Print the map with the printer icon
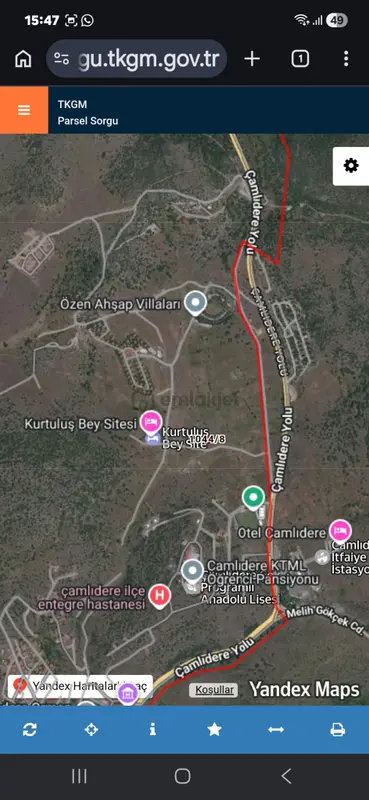Image resolution: width=369 pixels, height=800 pixels. point(337,730)
